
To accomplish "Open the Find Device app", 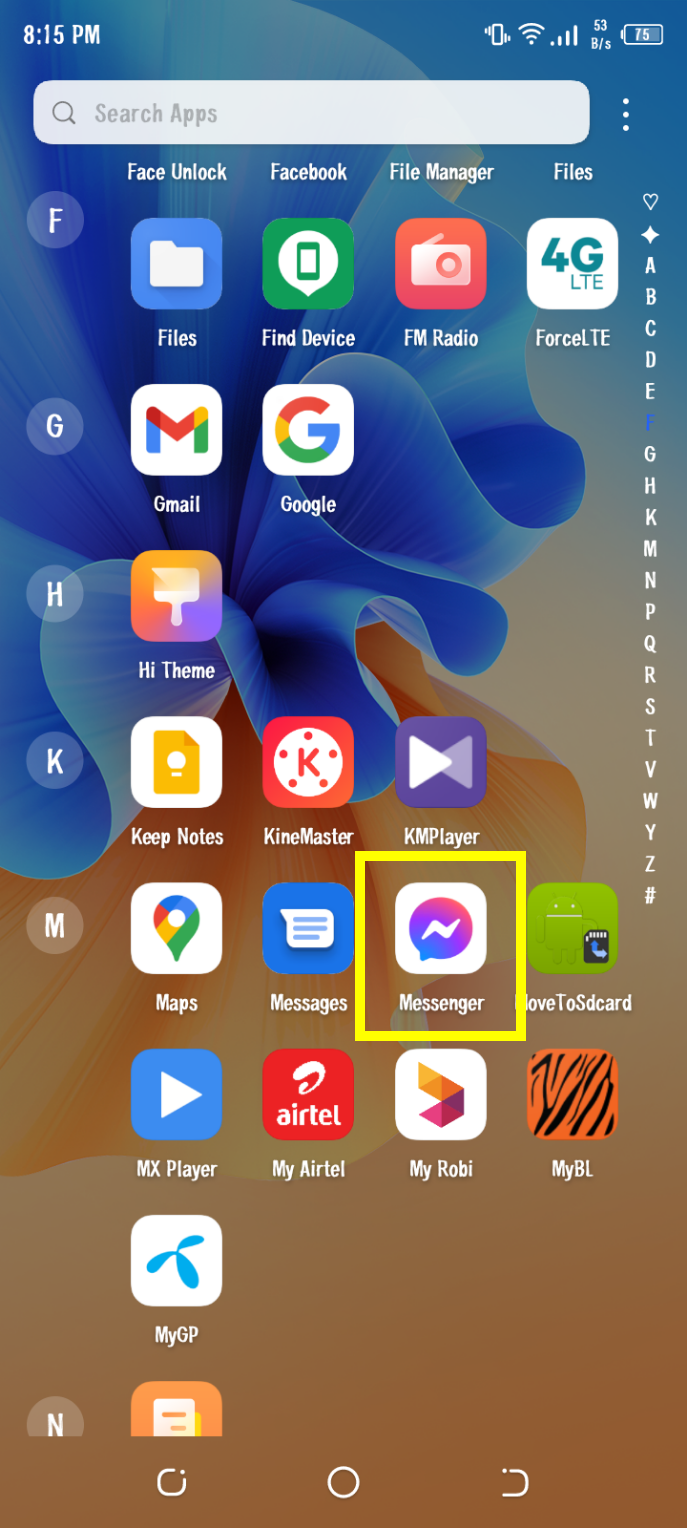I will click(x=308, y=264).
